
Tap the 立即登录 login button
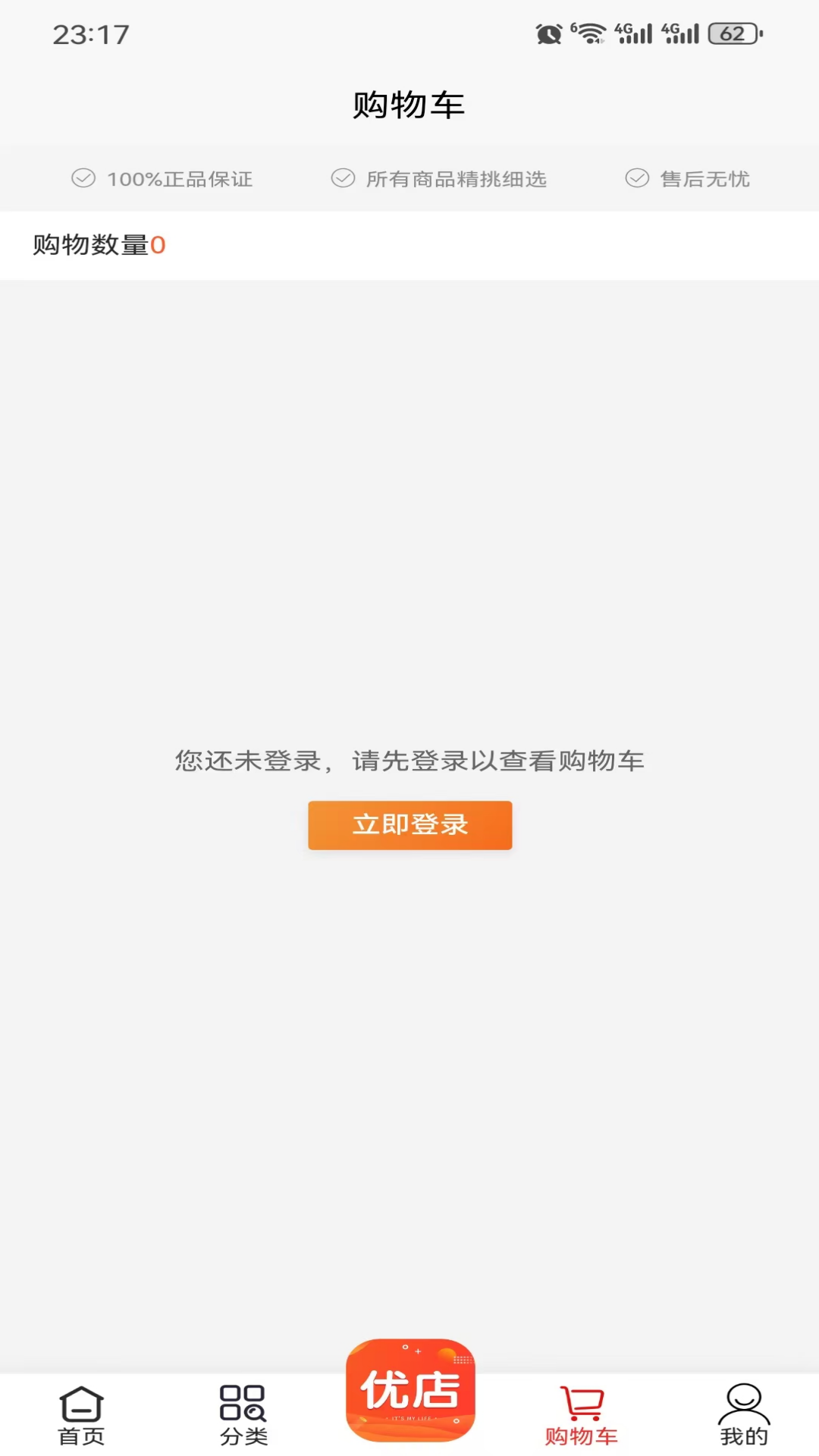pos(409,825)
